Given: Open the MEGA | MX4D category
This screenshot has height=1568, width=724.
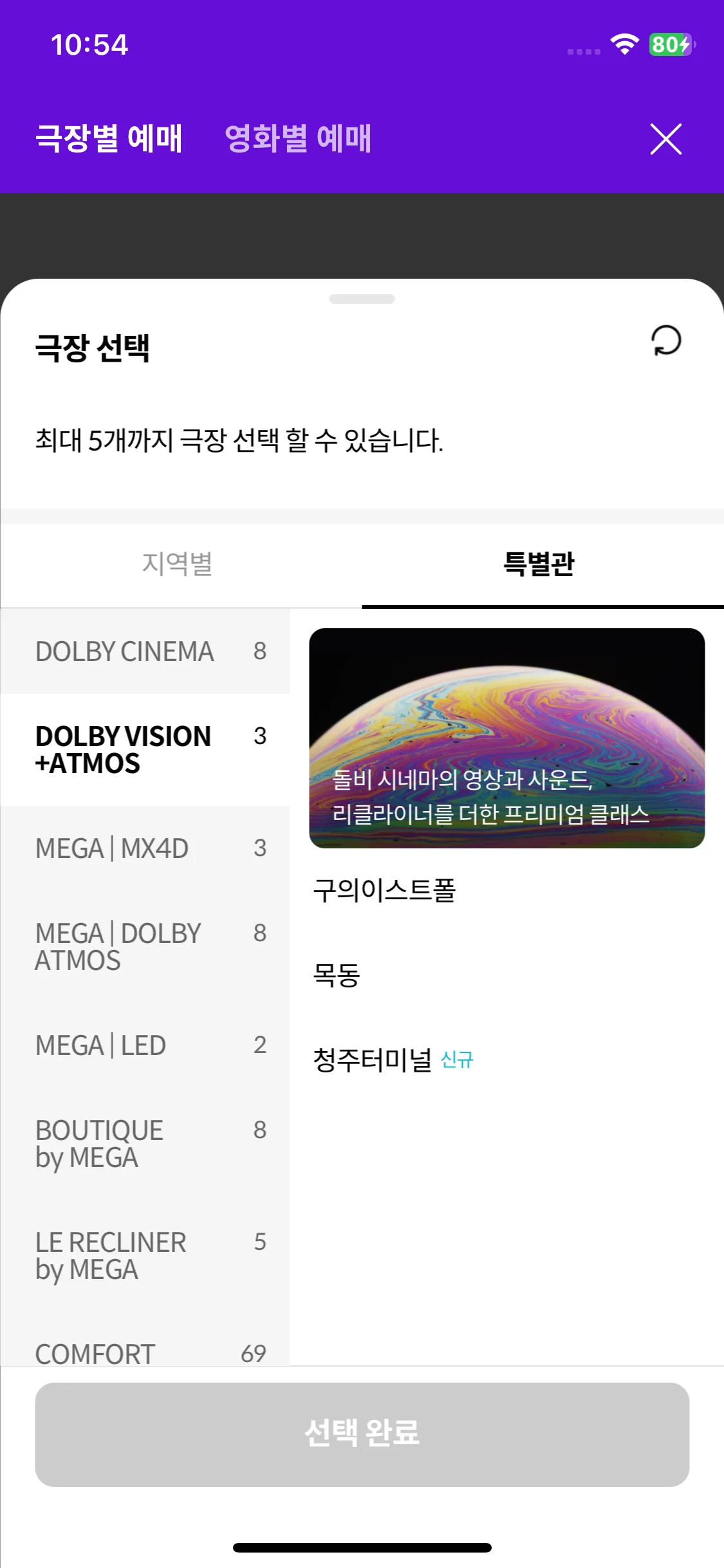Looking at the screenshot, I should click(x=145, y=848).
